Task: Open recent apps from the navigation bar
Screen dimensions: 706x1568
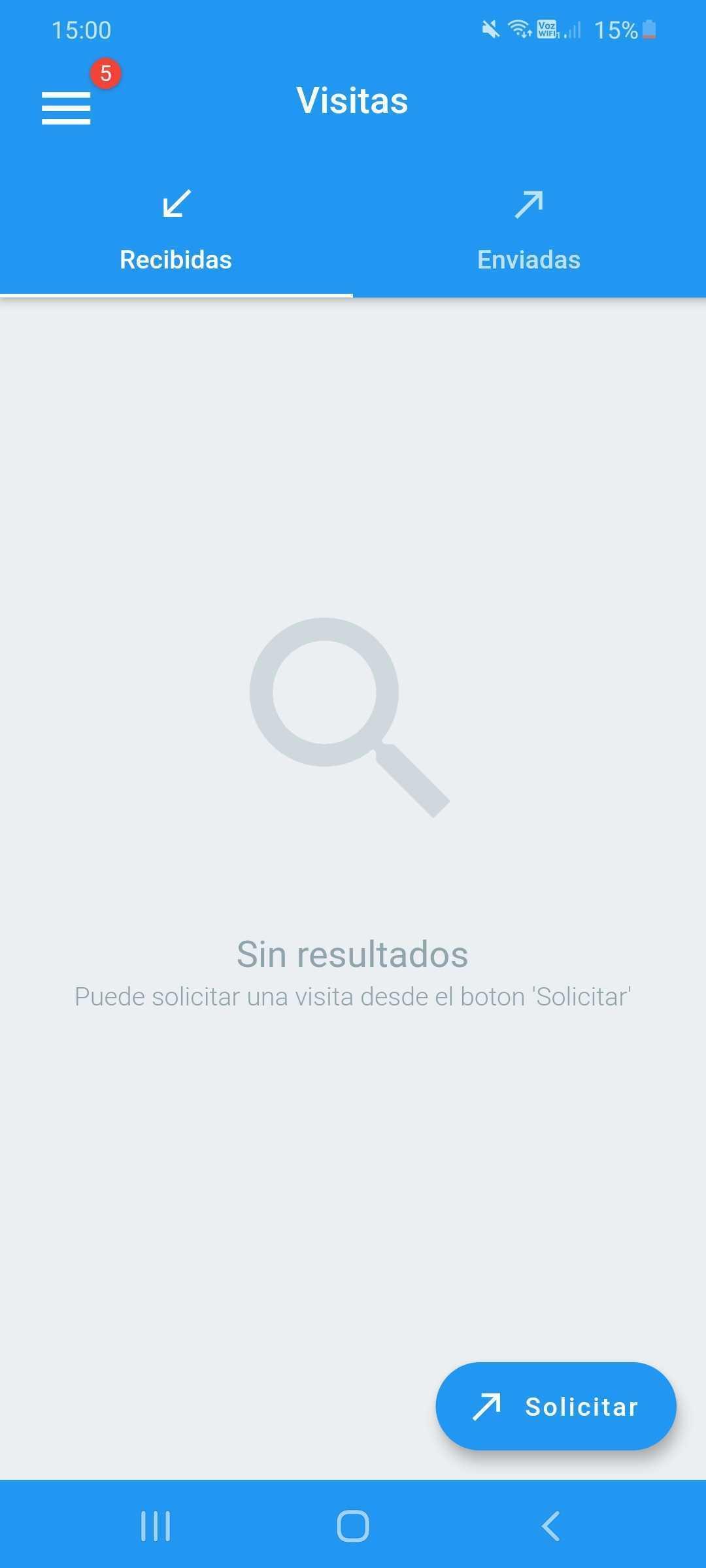Action: pos(156,1526)
